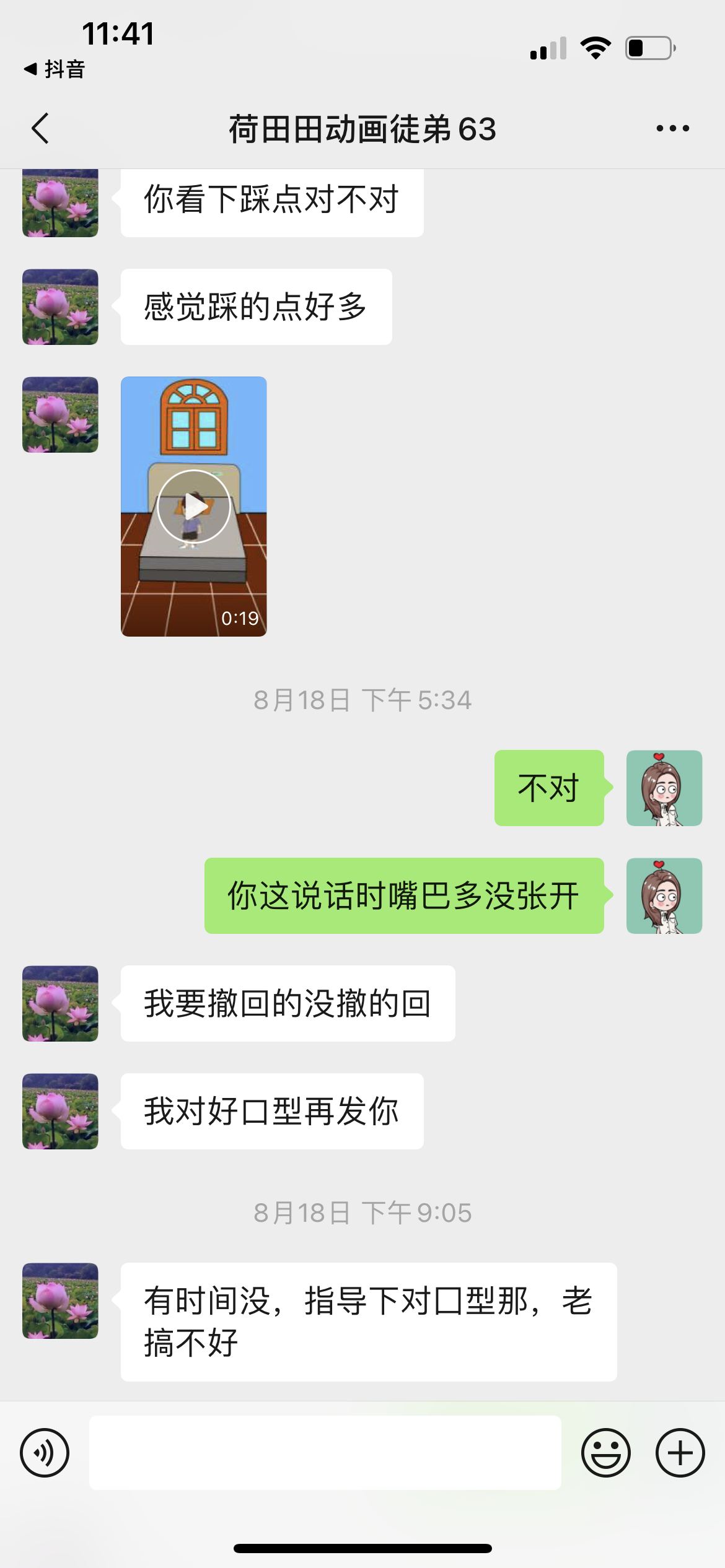Switch to voice message input
This screenshot has width=725, height=1568.
pos(45,1453)
